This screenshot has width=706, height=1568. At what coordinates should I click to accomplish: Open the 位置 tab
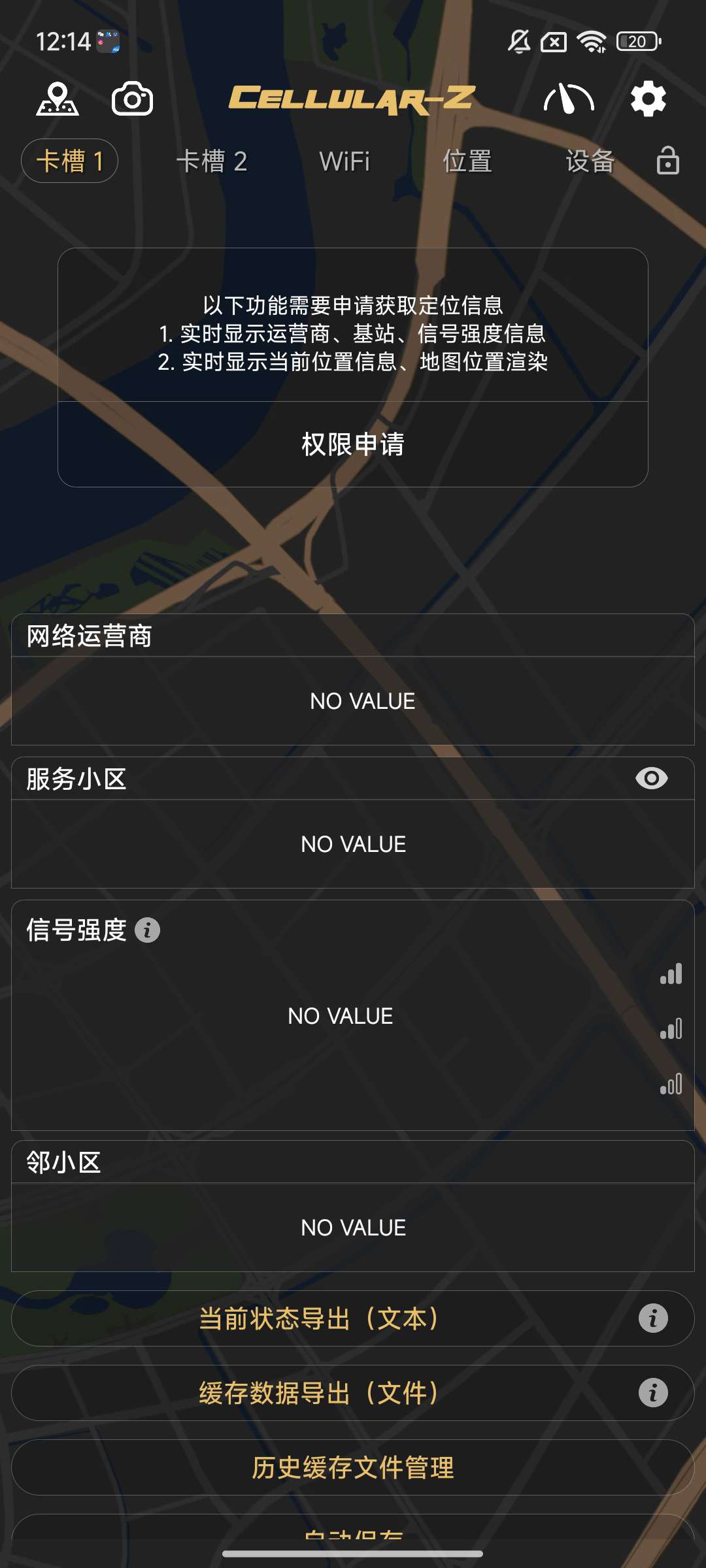click(467, 161)
